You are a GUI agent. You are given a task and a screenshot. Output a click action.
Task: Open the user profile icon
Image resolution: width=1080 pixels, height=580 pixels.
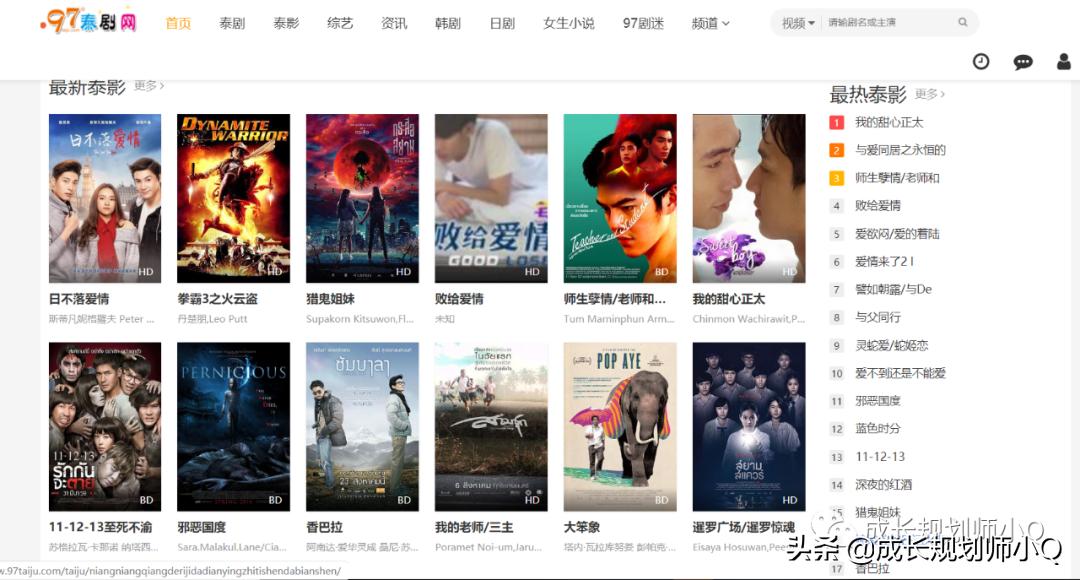(1064, 62)
